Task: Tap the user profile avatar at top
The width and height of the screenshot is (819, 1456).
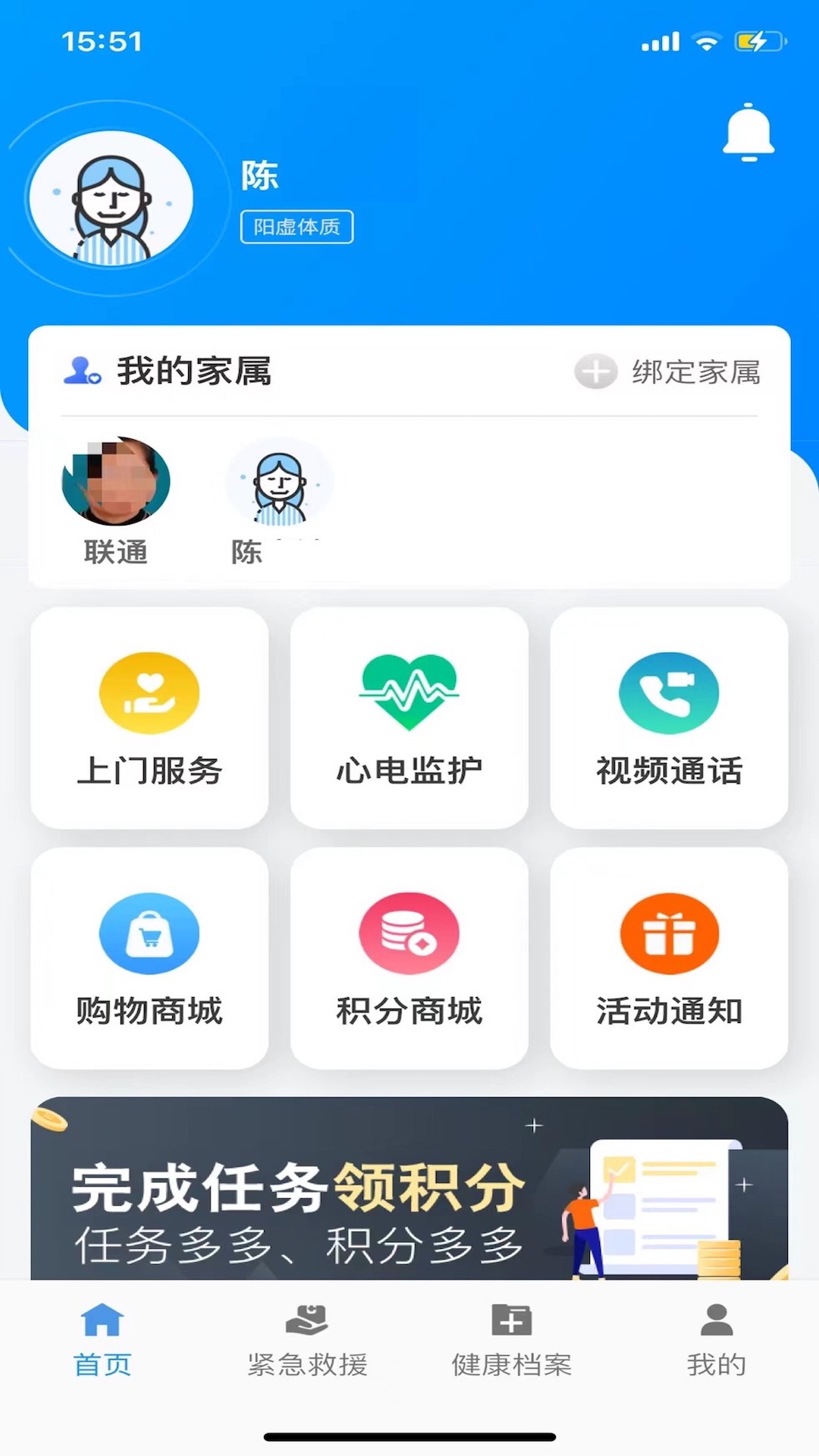Action: click(x=111, y=199)
